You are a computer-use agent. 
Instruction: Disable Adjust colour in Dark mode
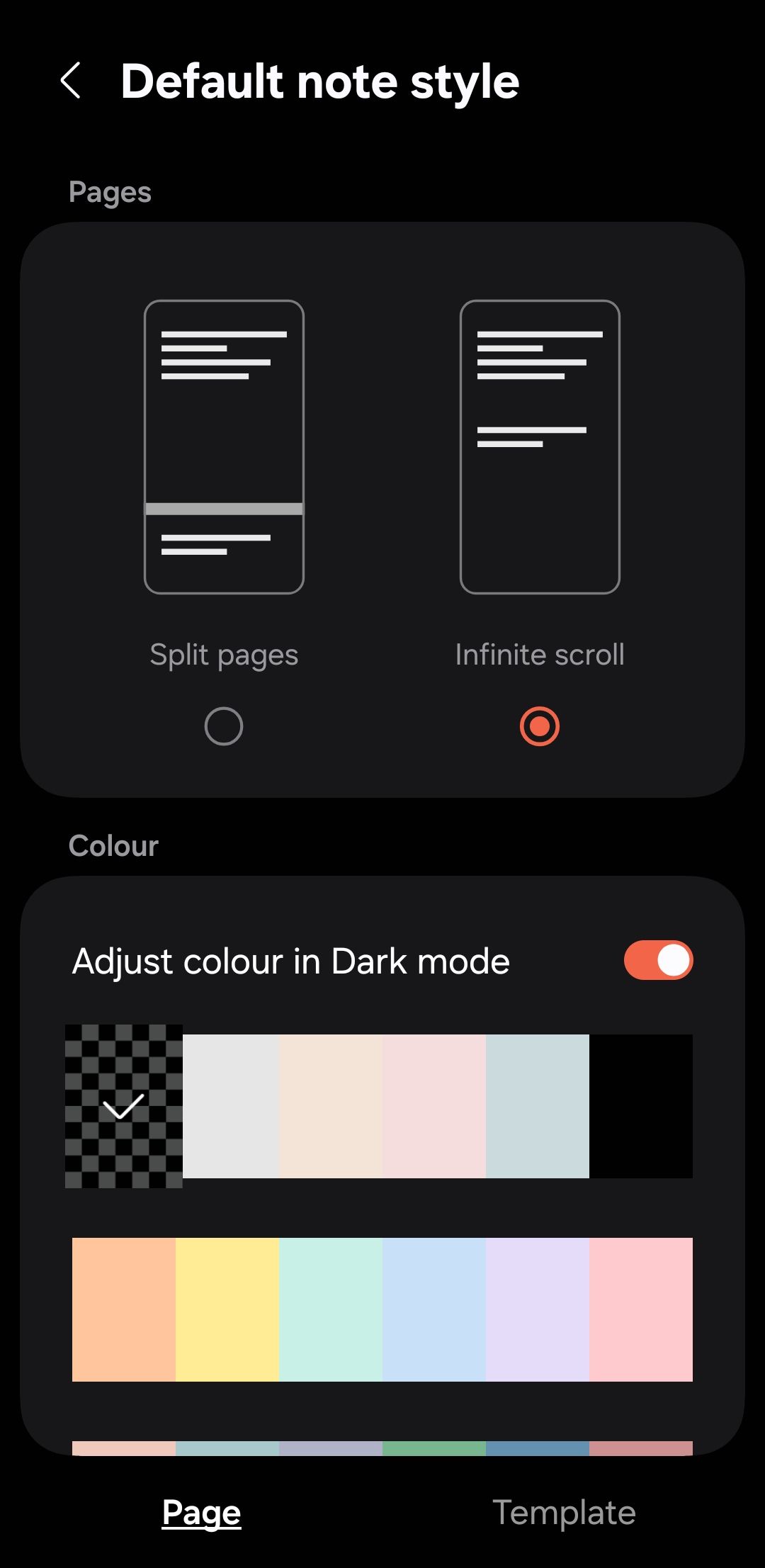pyautogui.click(x=658, y=961)
